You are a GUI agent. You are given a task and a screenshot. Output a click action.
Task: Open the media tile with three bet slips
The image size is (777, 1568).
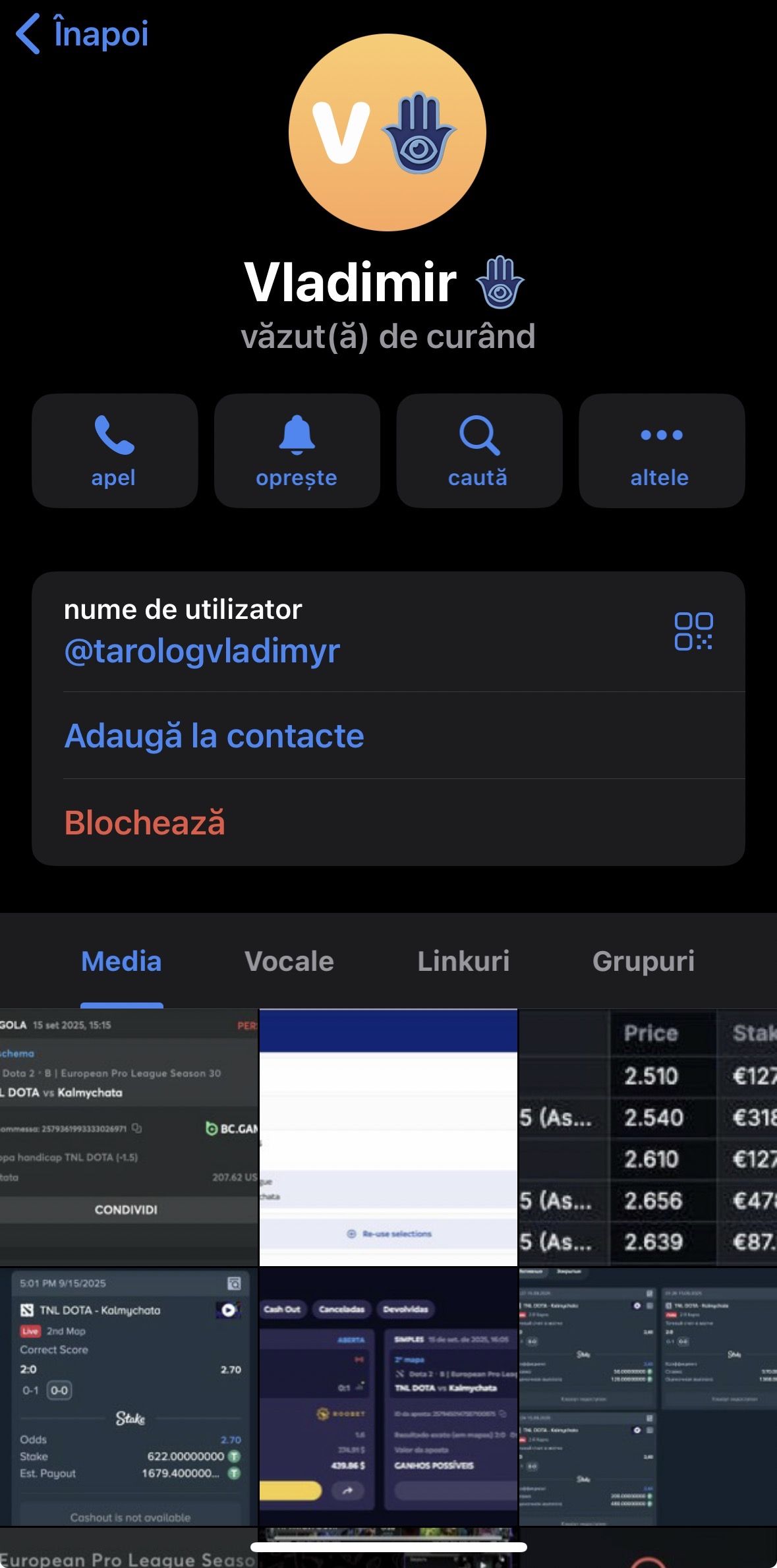coord(648,1396)
